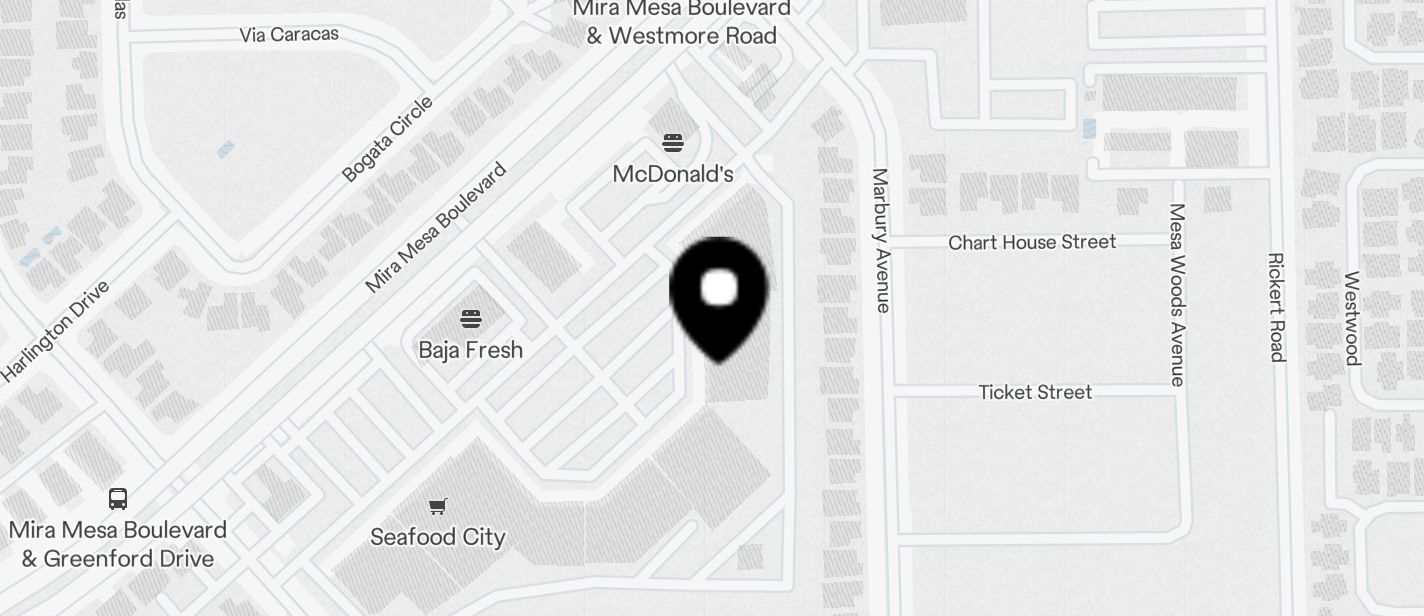The image size is (1424, 616).
Task: Open Mira Mesa Boulevard & Greenford Drive bus stop
Action: point(118,499)
